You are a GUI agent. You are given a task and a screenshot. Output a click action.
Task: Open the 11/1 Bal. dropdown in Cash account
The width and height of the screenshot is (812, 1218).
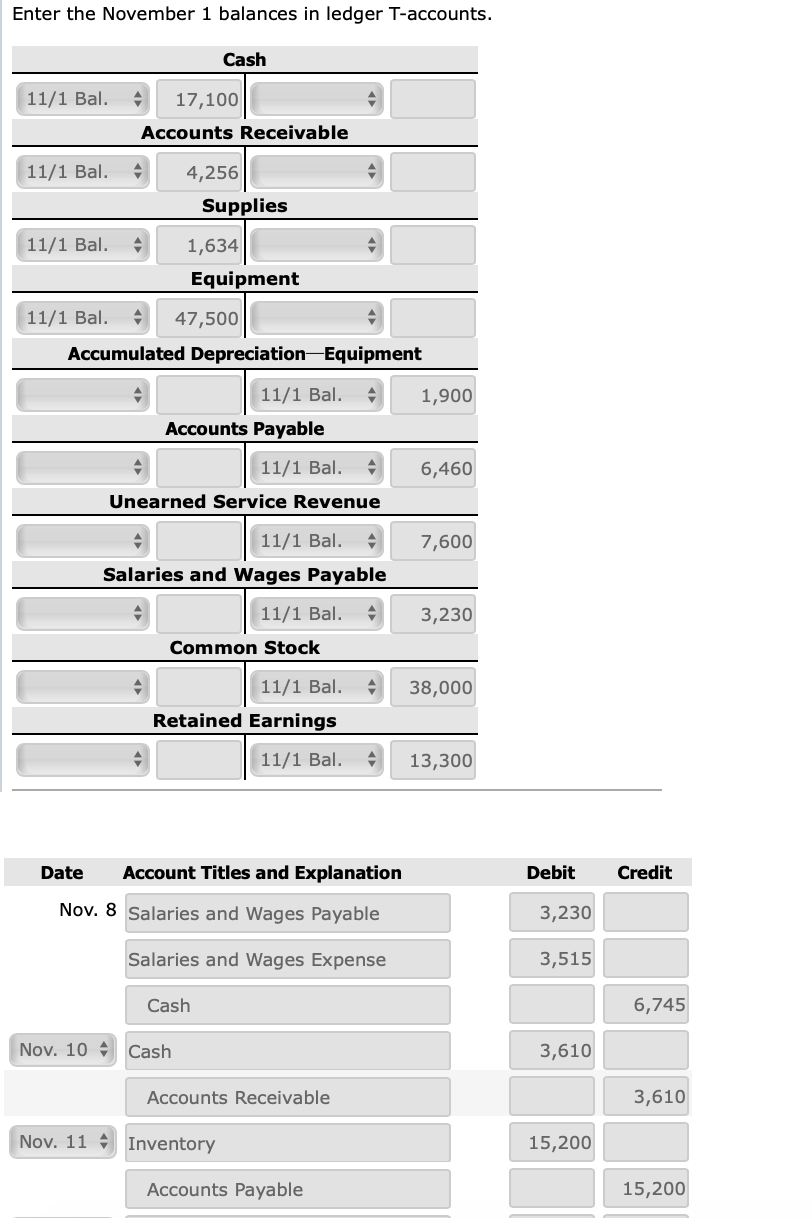tap(82, 98)
